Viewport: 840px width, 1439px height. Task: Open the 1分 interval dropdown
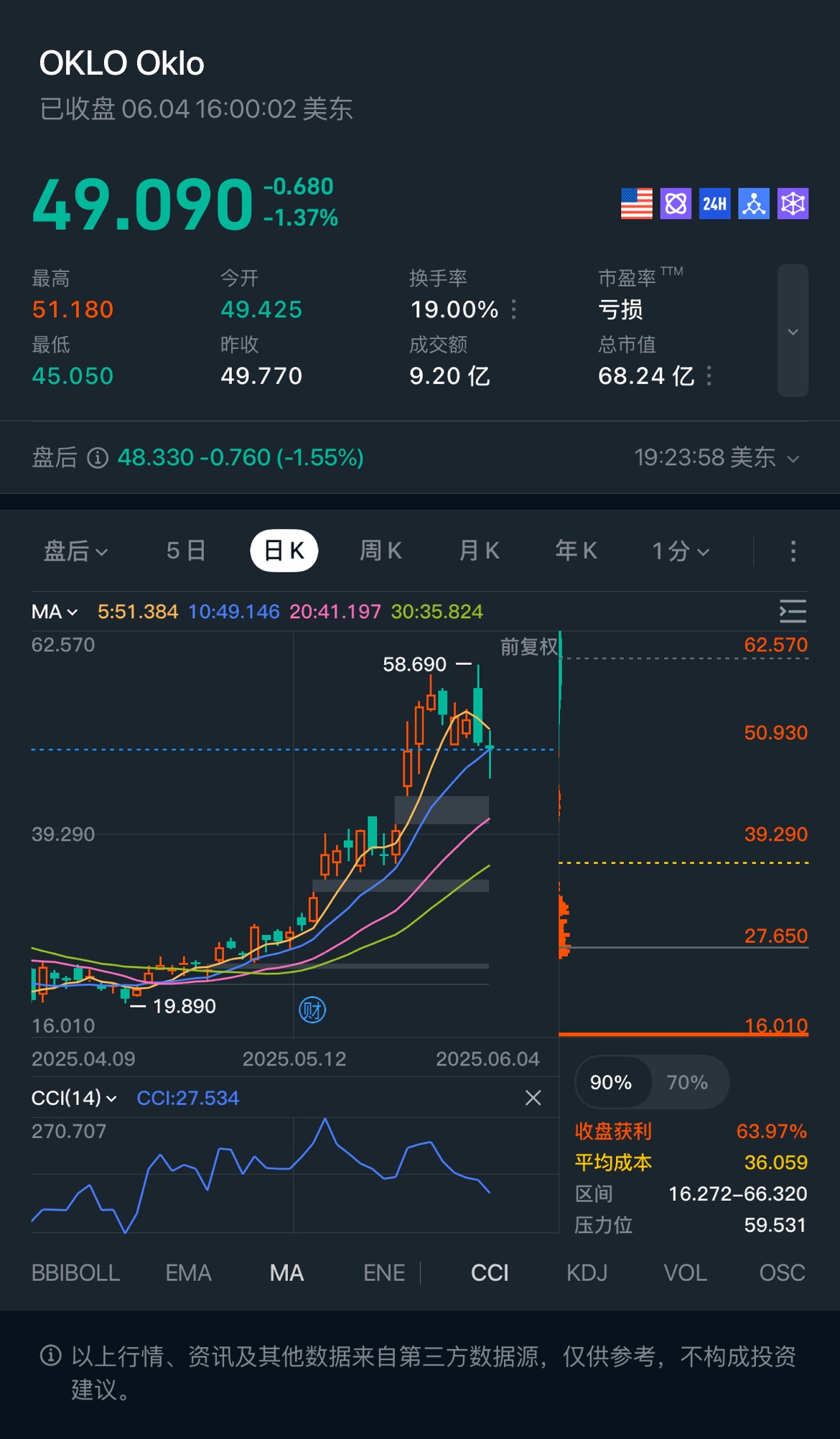click(681, 551)
